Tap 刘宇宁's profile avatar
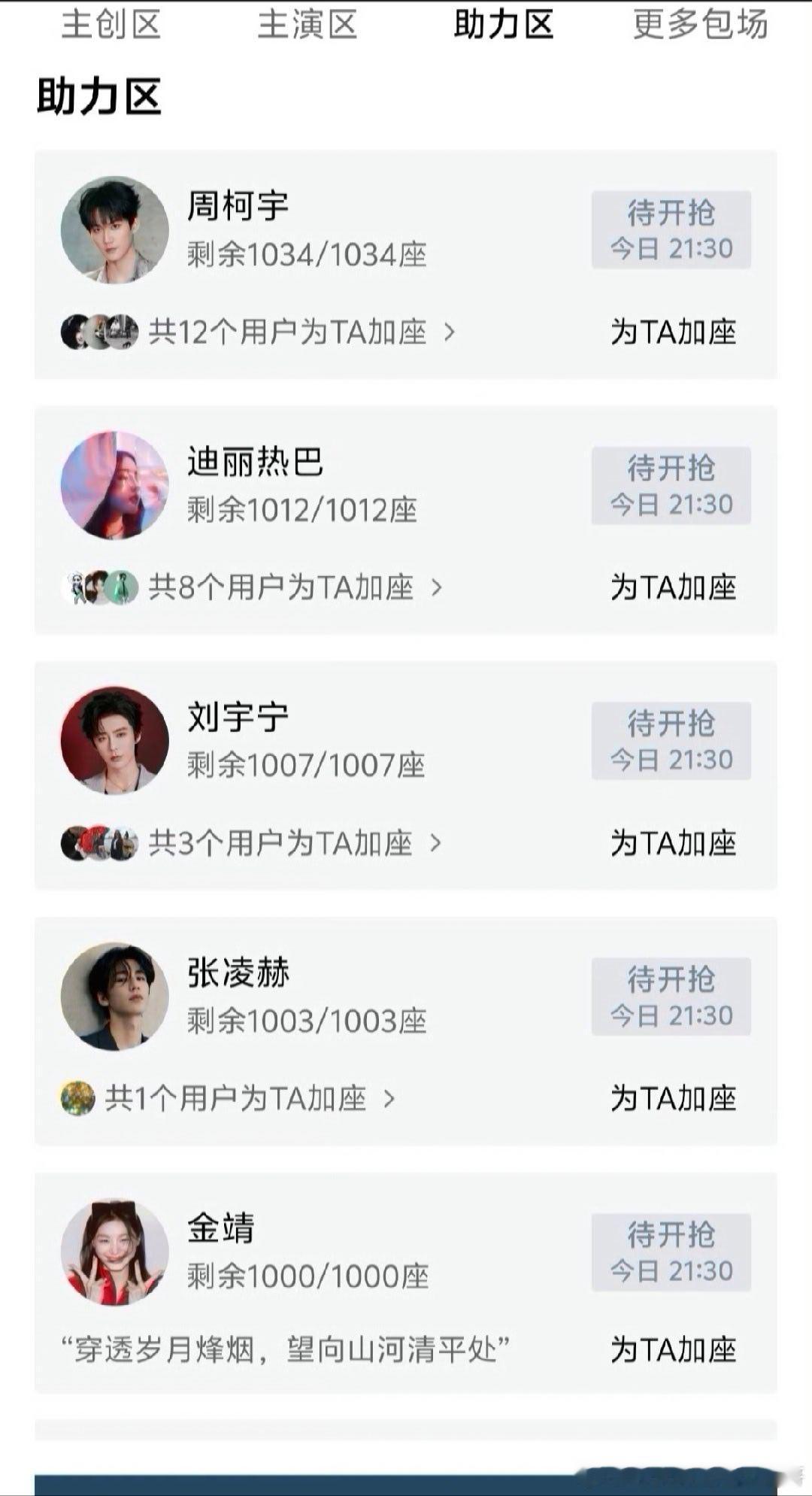This screenshot has height=1496, width=812. 114,741
